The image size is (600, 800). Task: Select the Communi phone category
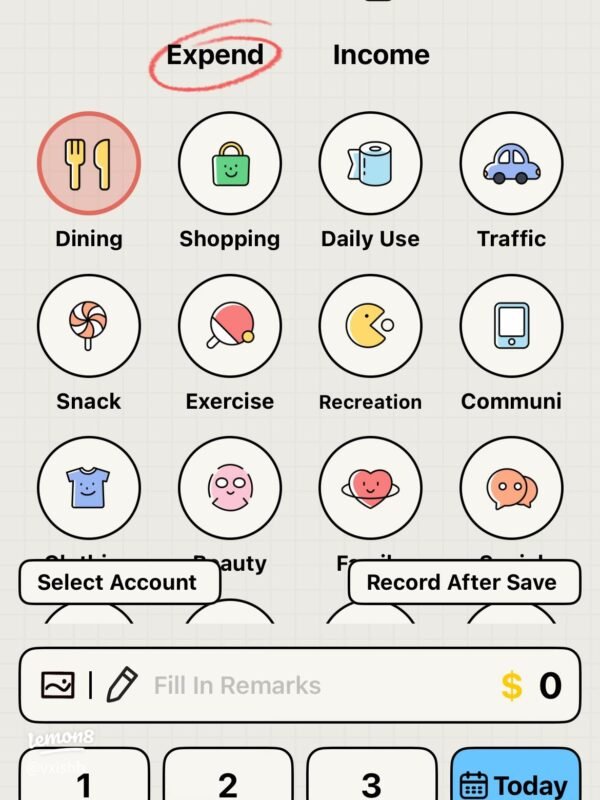click(511, 326)
